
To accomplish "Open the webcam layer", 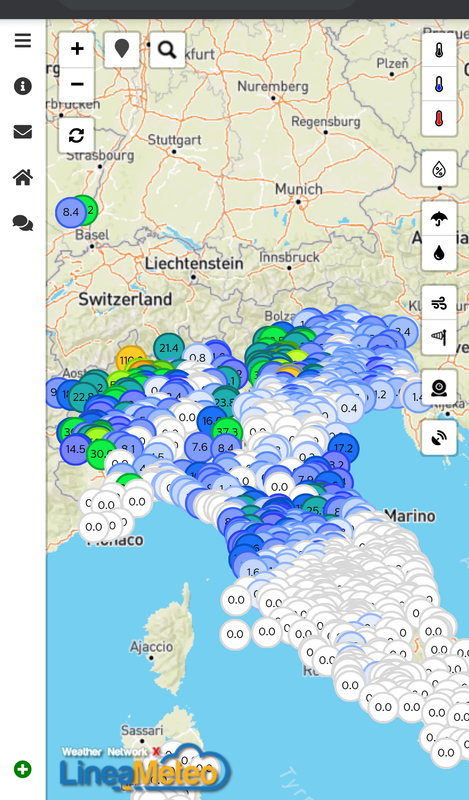I will [x=439, y=388].
